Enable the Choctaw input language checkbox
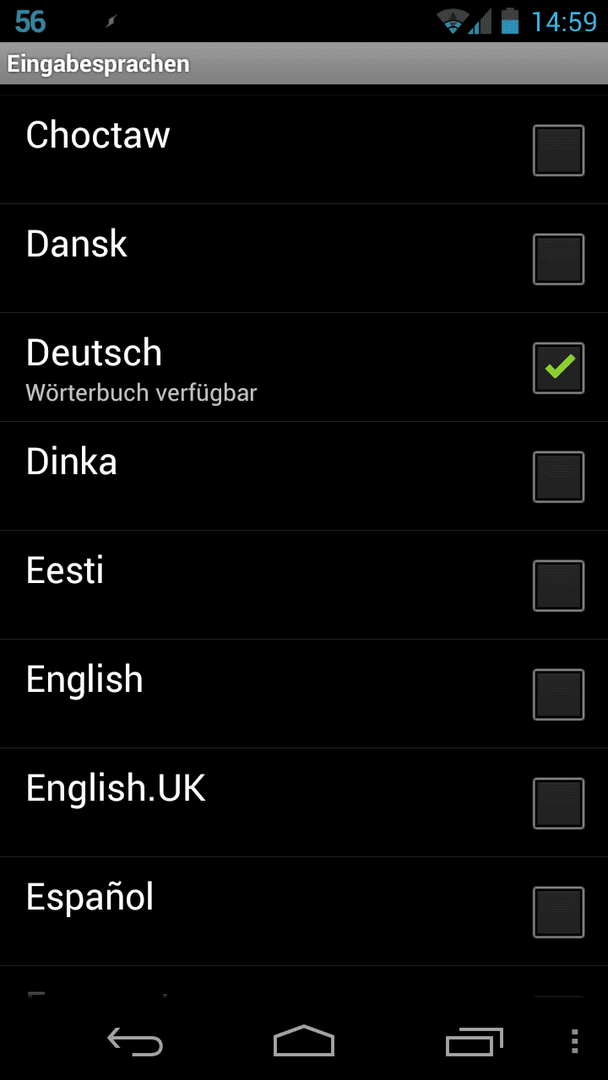The width and height of the screenshot is (608, 1080). point(558,150)
